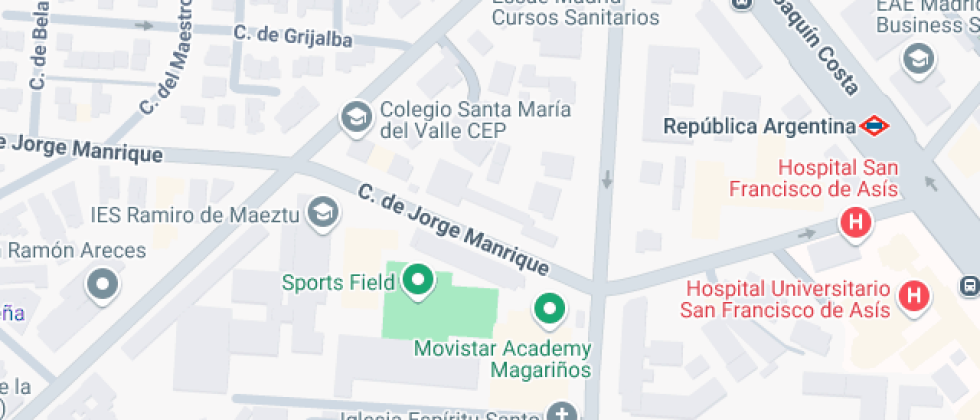The image size is (980, 420).
Task: Open the EAE Madrid Business School marker
Action: click(917, 60)
